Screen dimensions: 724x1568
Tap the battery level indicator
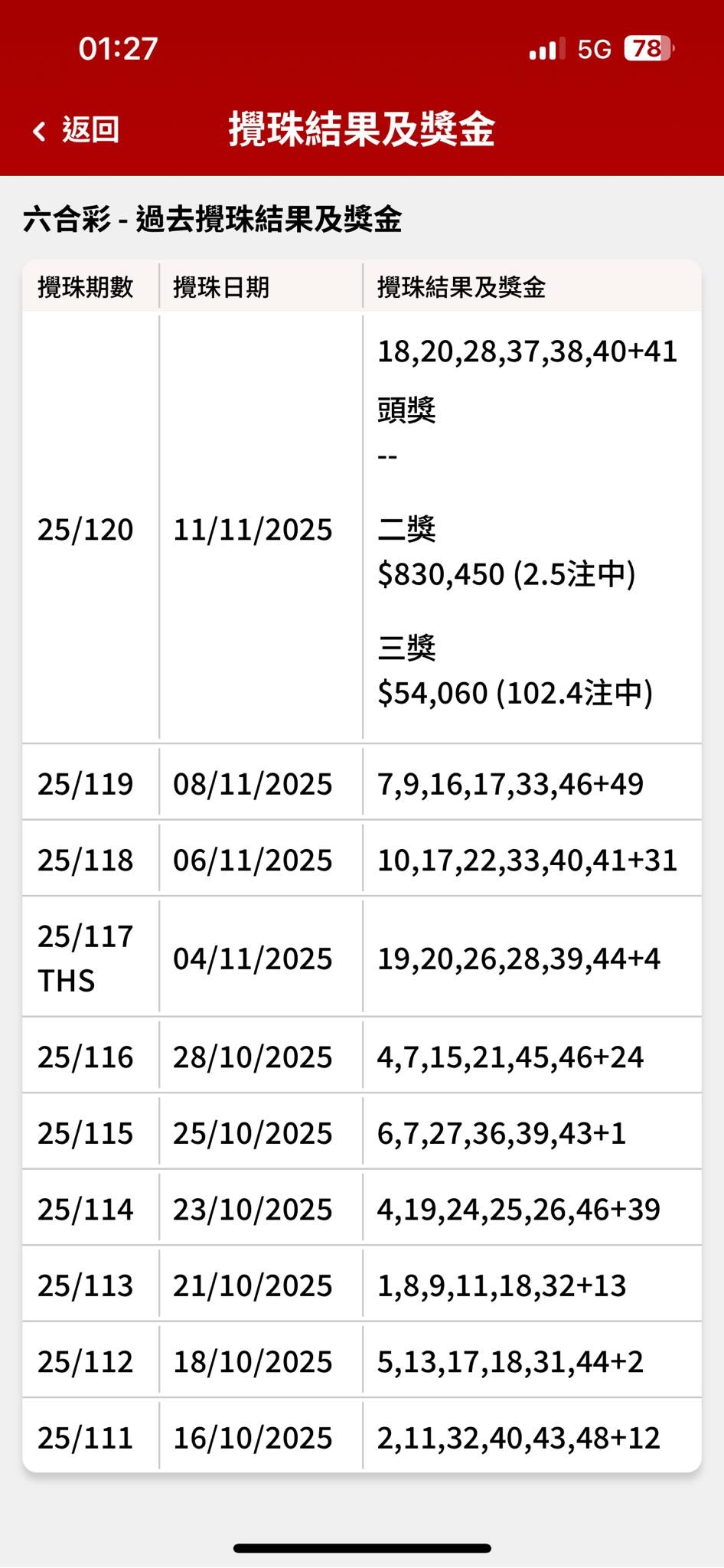pyautogui.click(x=647, y=49)
